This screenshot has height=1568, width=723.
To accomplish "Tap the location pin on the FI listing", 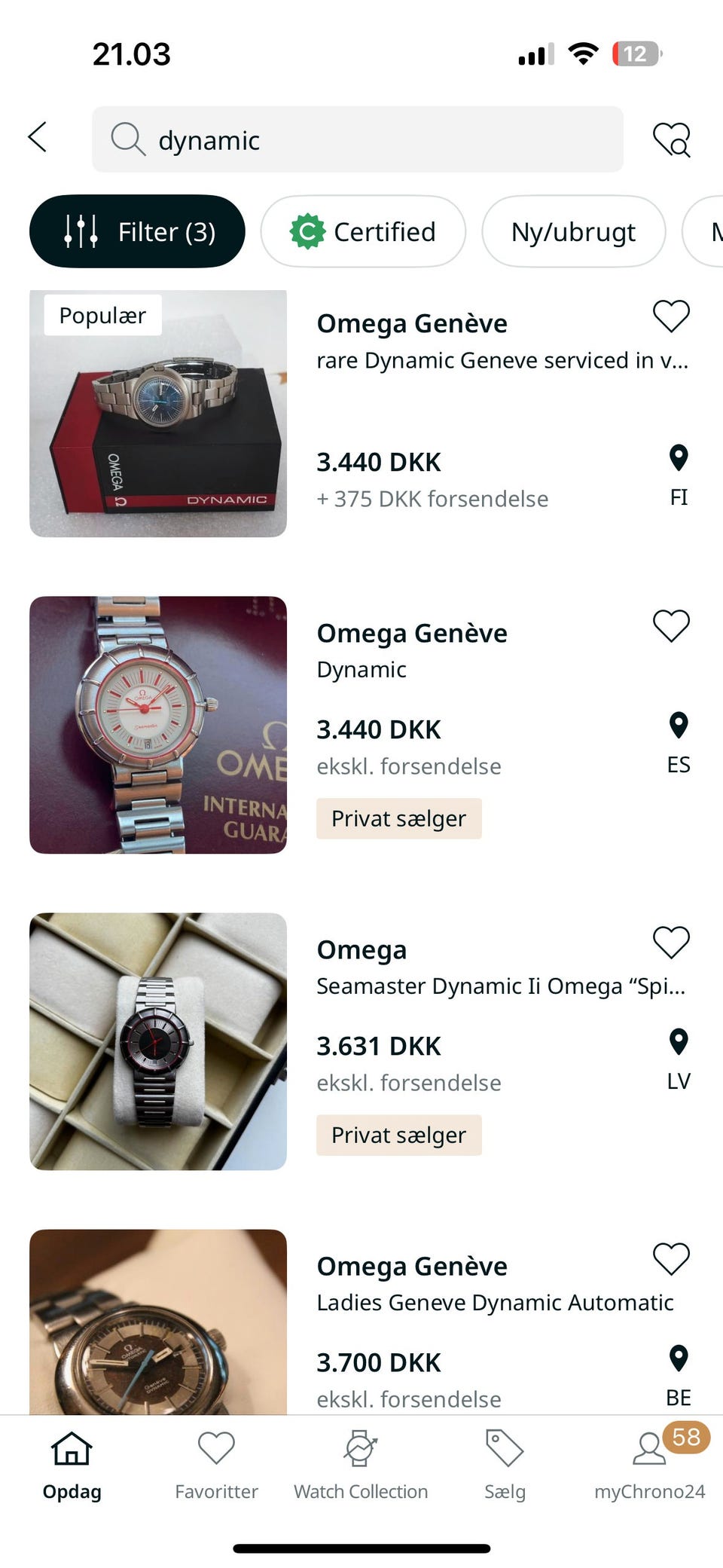I will 679,455.
